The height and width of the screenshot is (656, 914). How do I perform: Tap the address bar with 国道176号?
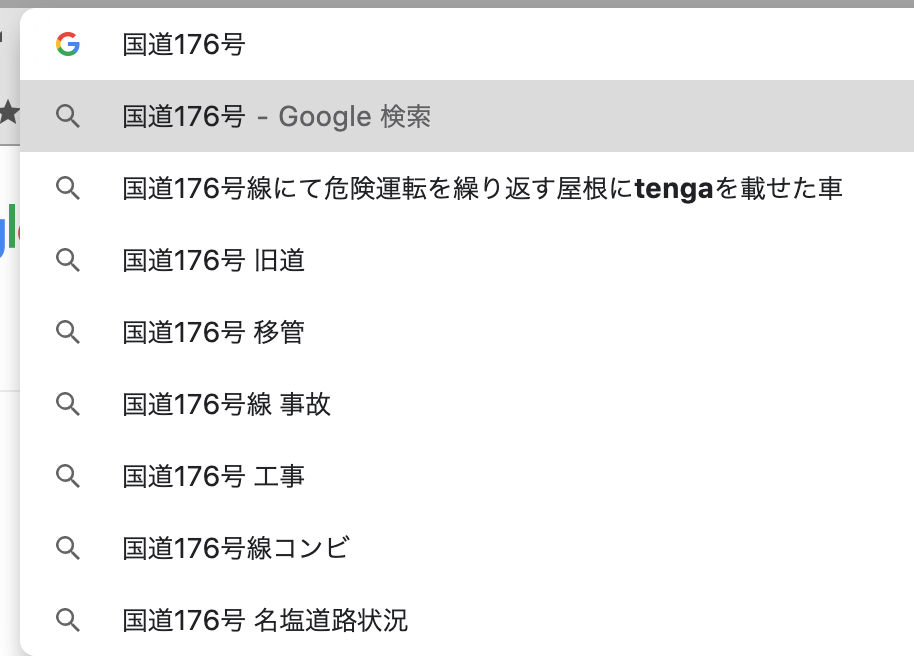click(400, 44)
